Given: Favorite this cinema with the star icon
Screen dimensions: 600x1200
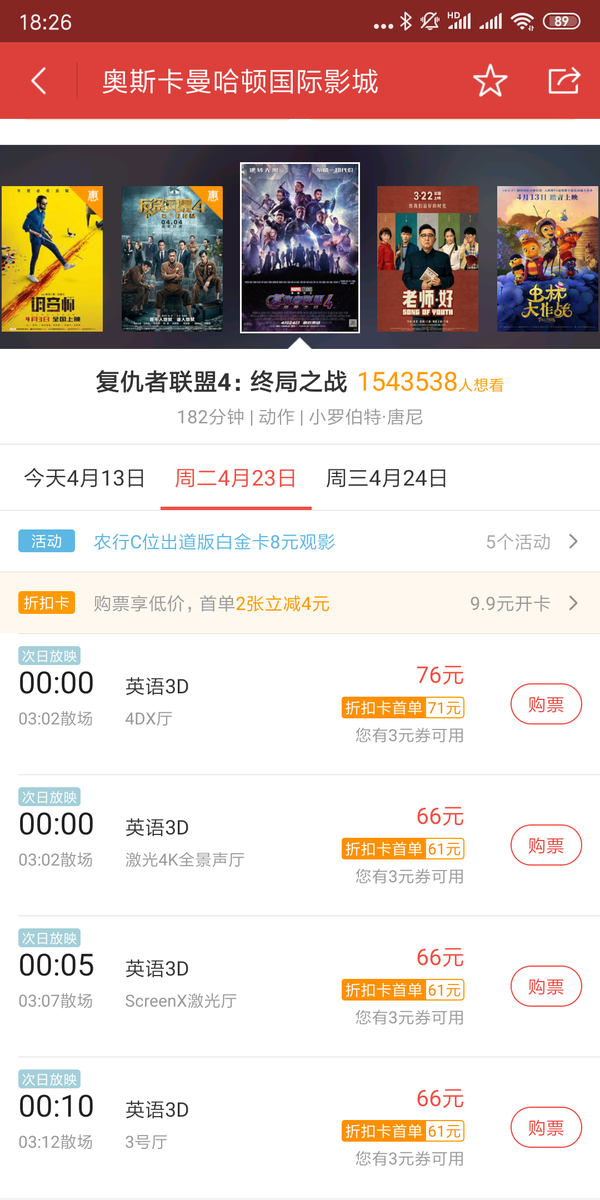Looking at the screenshot, I should (x=490, y=81).
